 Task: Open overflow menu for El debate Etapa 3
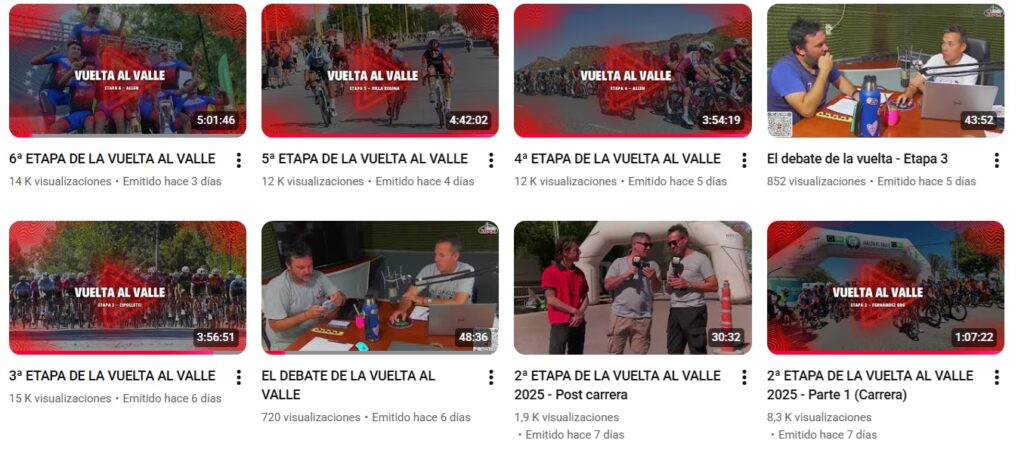[x=996, y=160]
